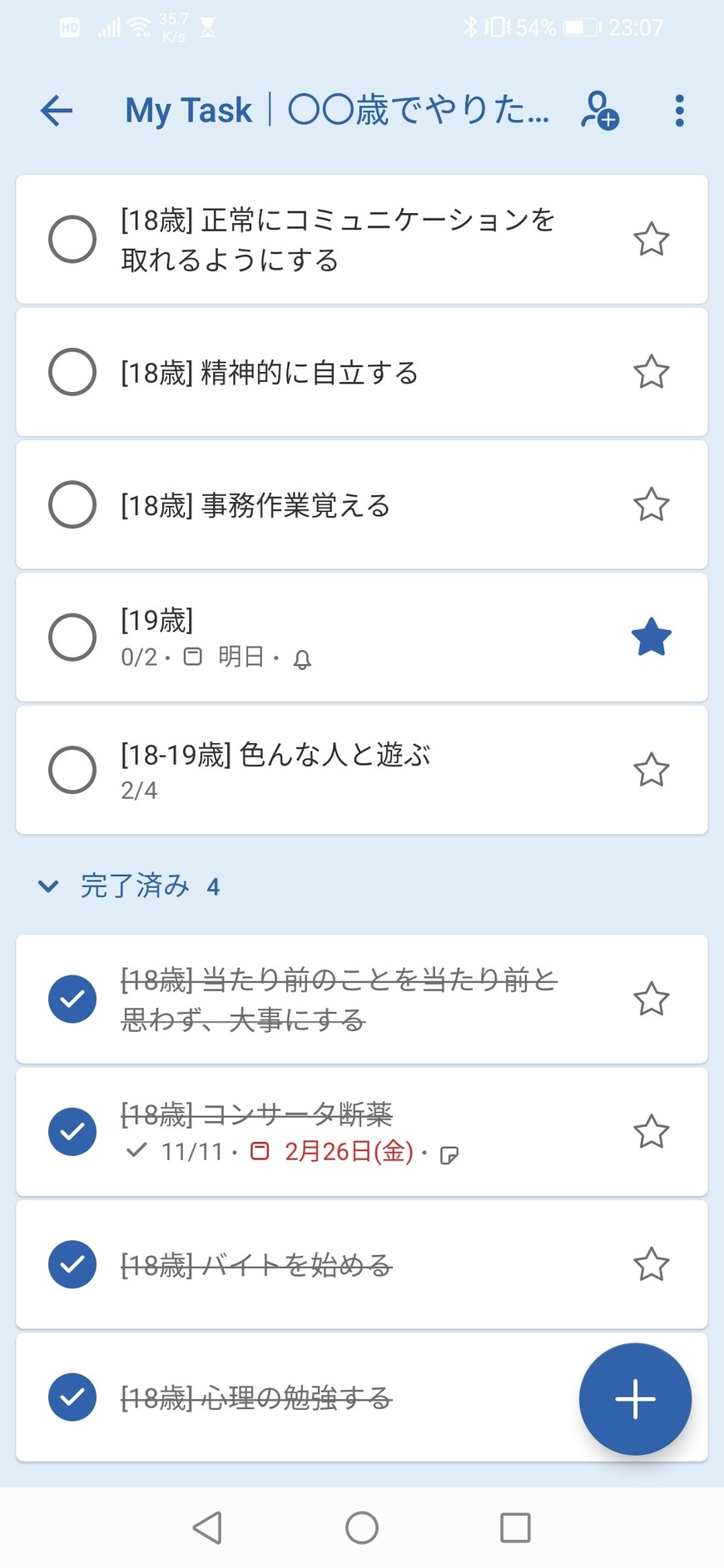The image size is (724, 1568).
Task: Unstar the [19歳] task
Action: tap(651, 638)
